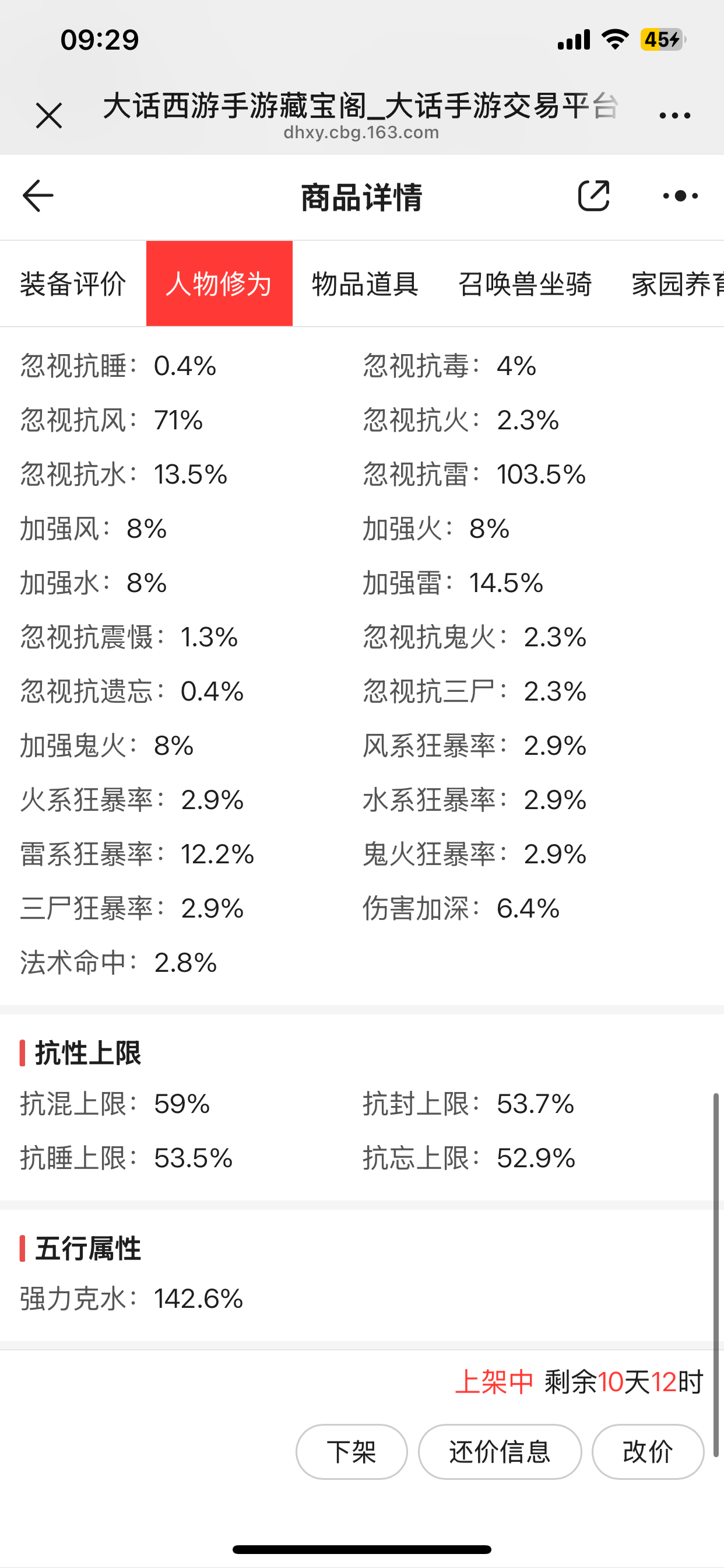Open the 商品详情 more options menu
The image size is (724, 1568).
(x=680, y=196)
